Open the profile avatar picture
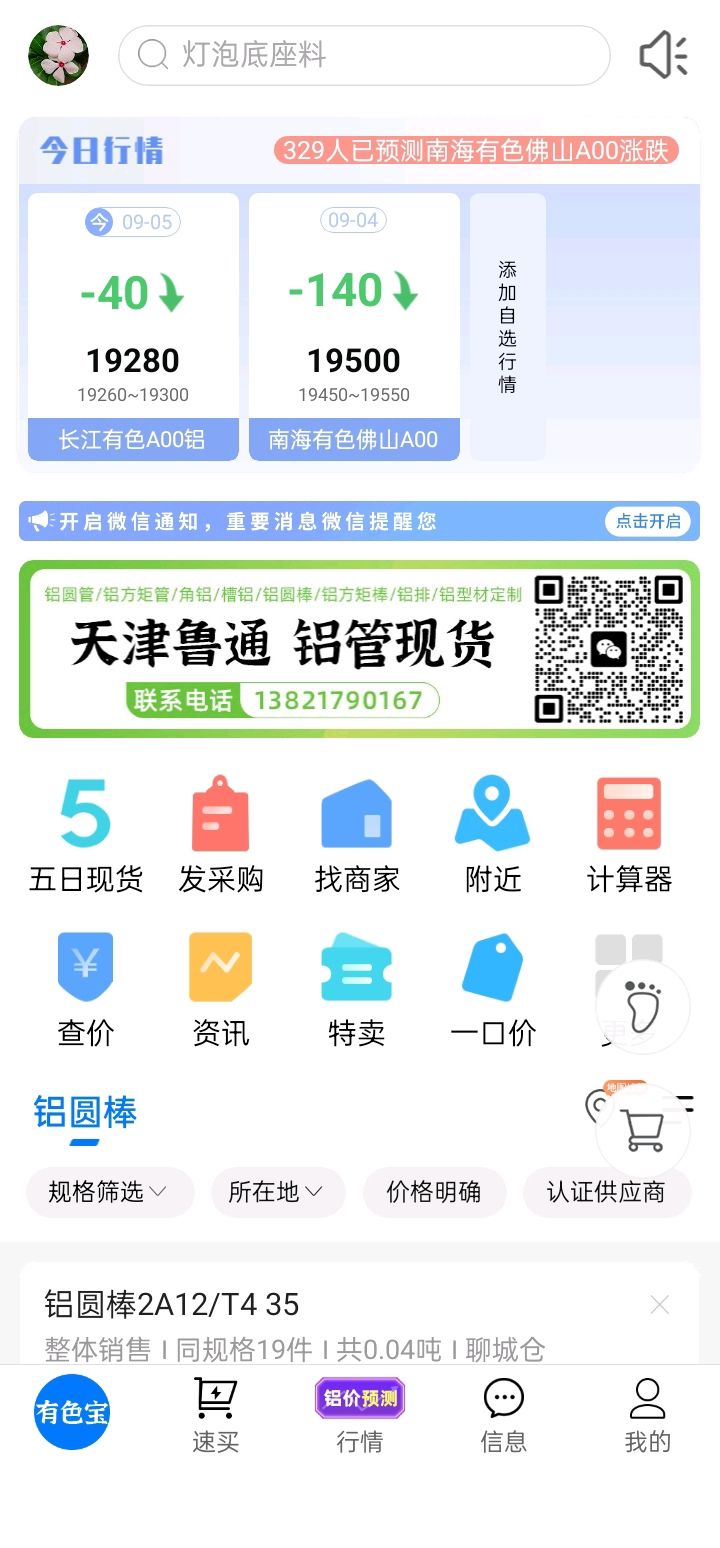This screenshot has width=720, height=1548. pyautogui.click(x=58, y=55)
